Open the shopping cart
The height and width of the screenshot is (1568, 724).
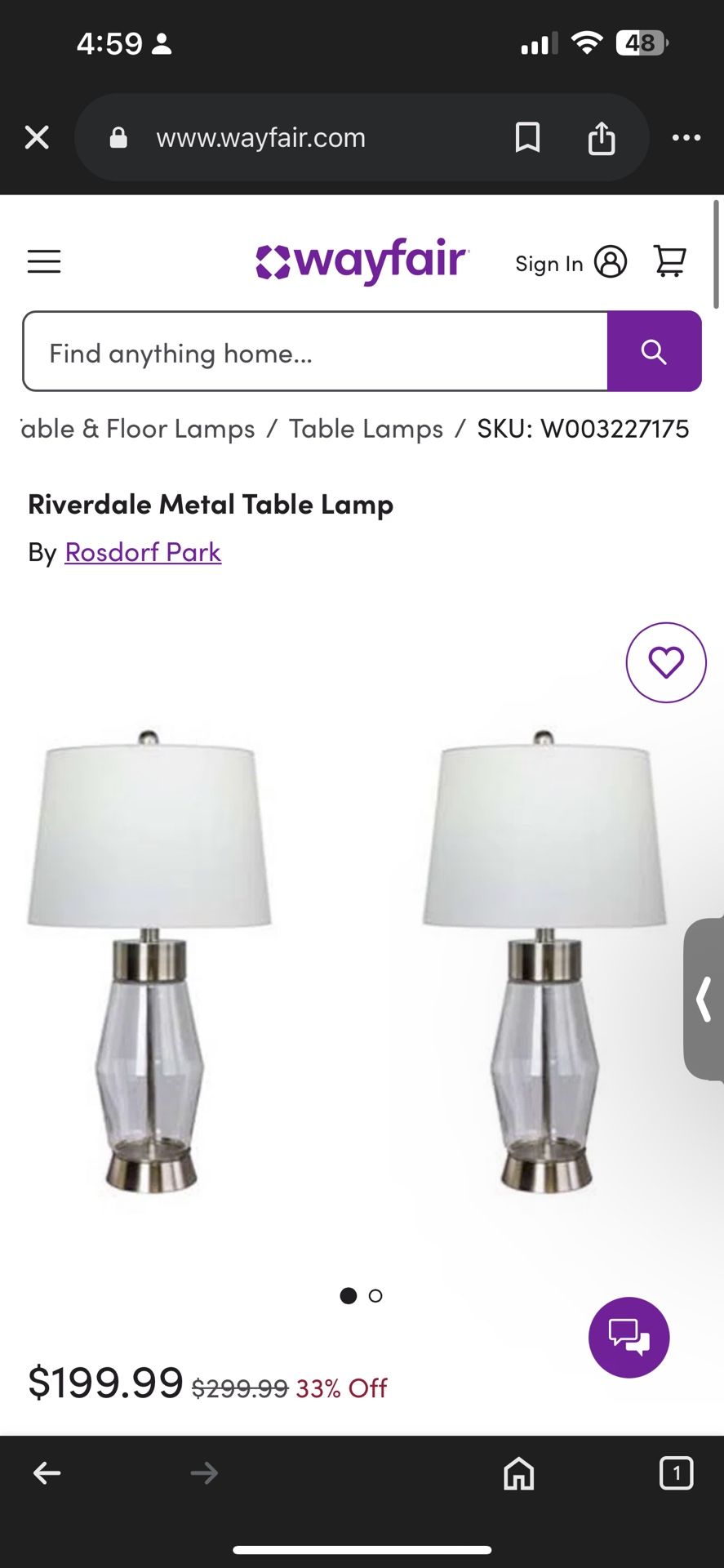click(x=669, y=260)
